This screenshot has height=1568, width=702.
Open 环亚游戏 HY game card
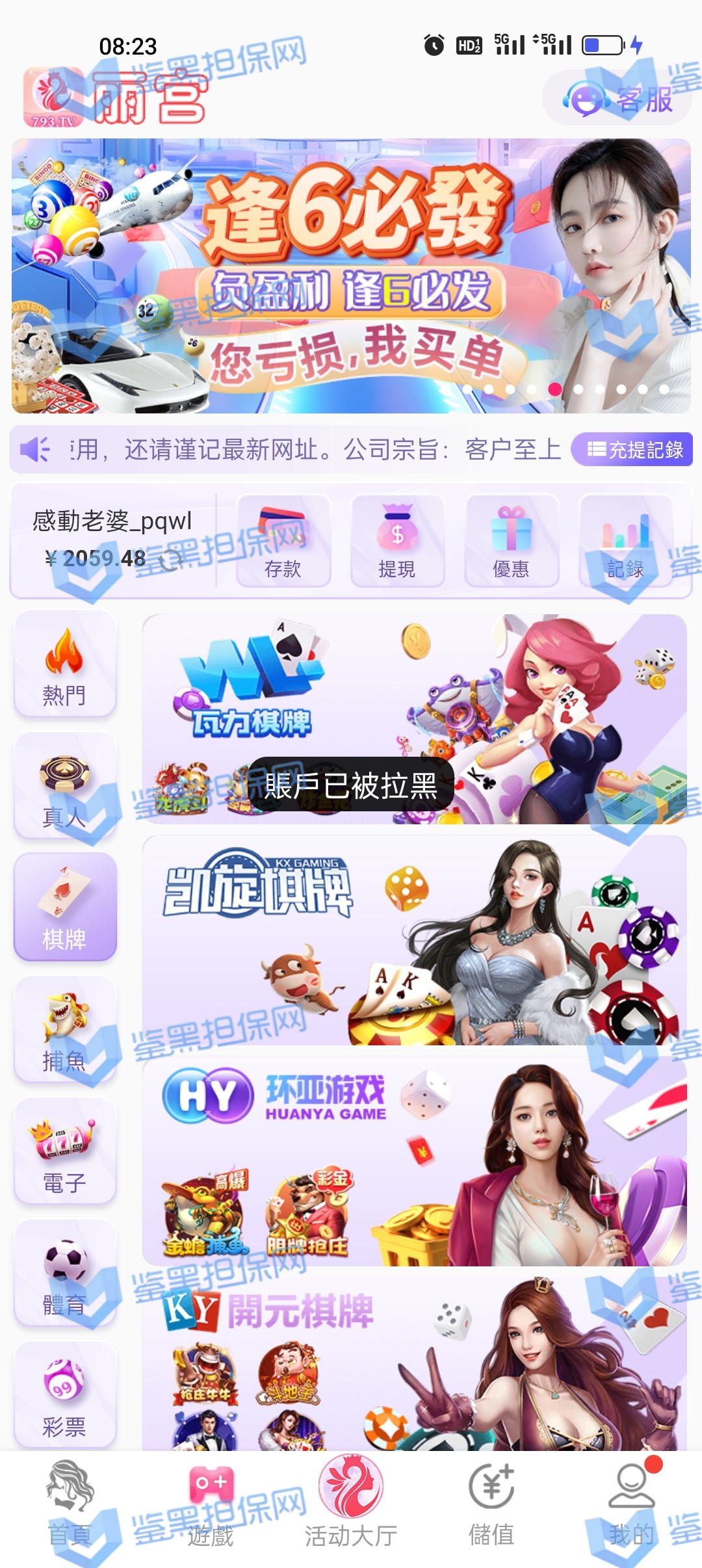tap(414, 1162)
